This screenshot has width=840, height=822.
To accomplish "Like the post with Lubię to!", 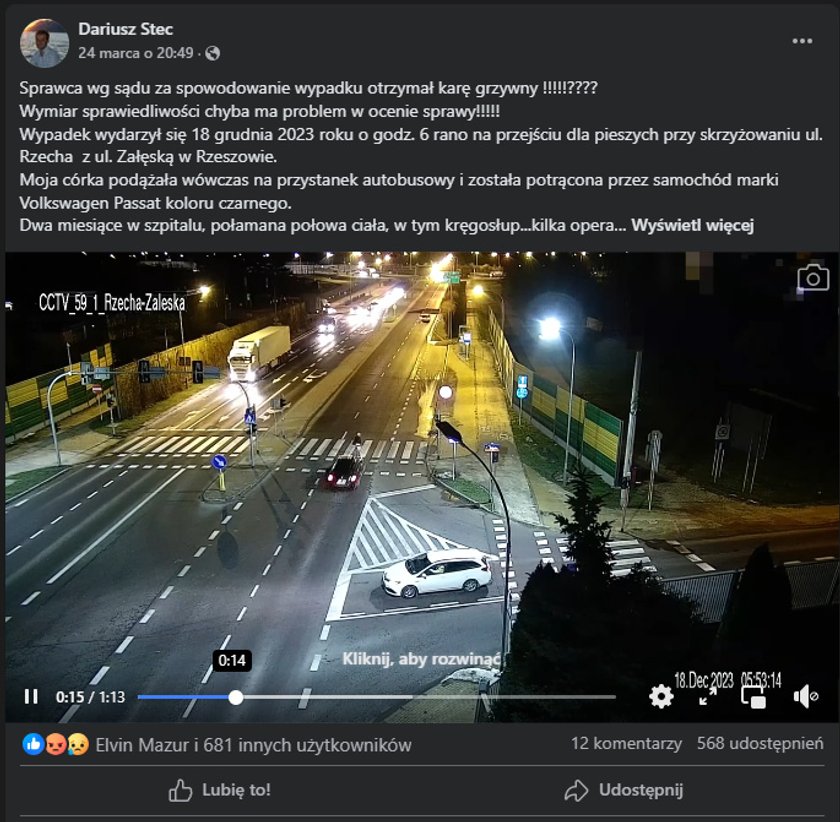I will (x=219, y=790).
